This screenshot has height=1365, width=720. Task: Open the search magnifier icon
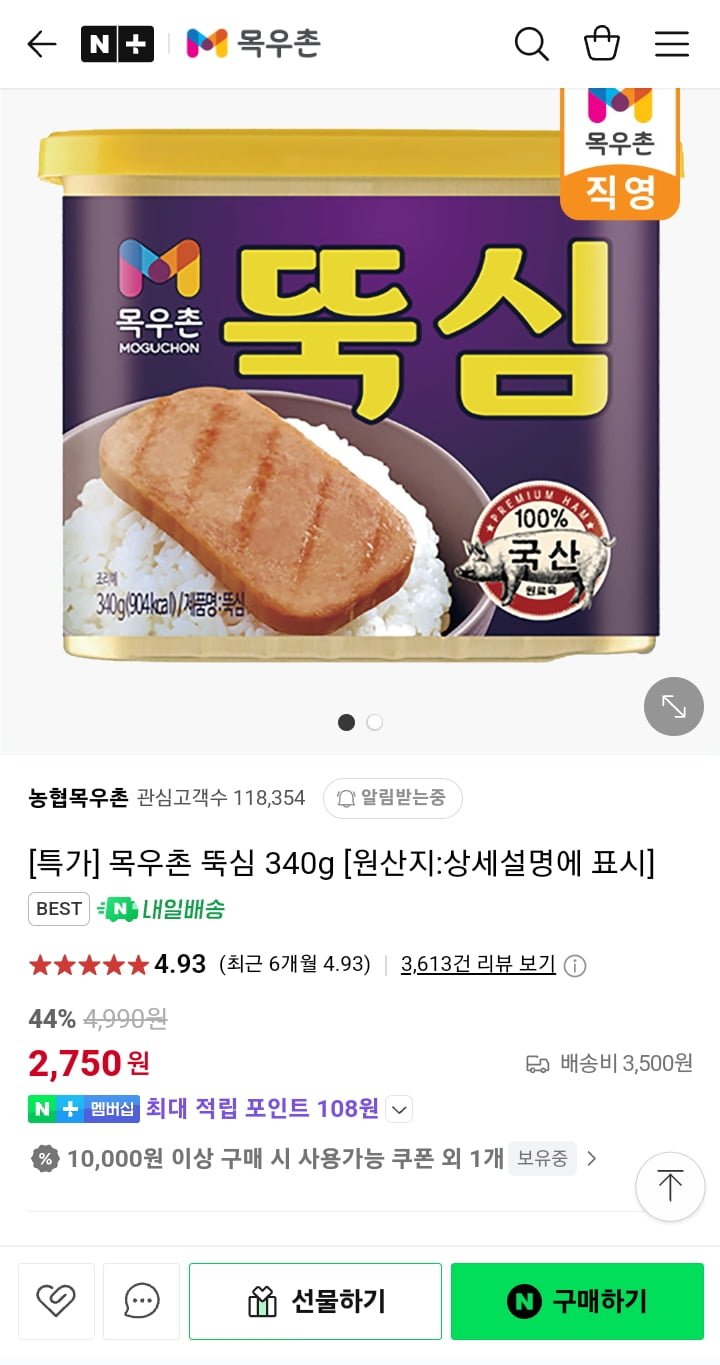point(531,44)
